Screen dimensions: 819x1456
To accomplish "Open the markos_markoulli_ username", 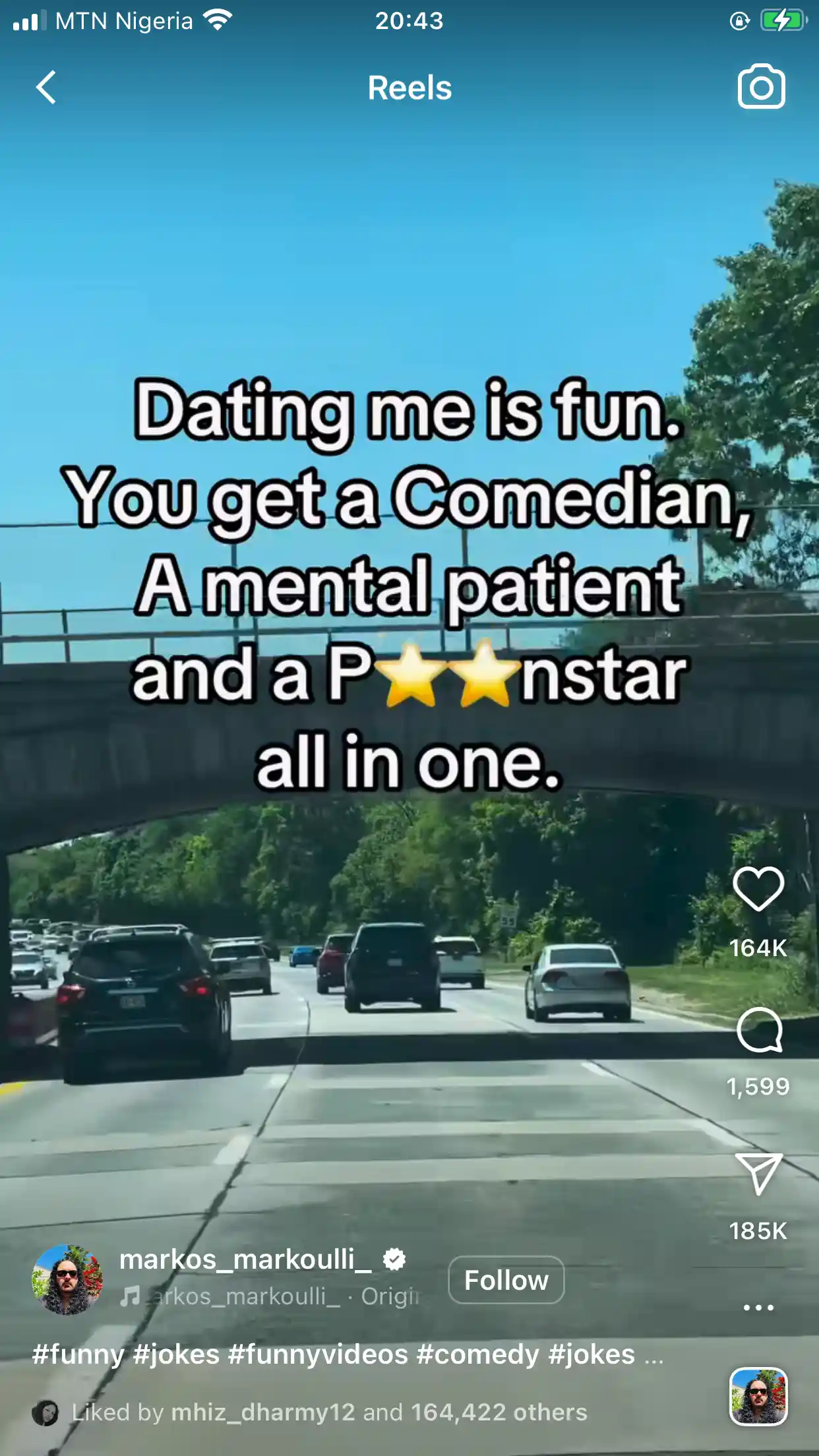I will click(x=245, y=1259).
